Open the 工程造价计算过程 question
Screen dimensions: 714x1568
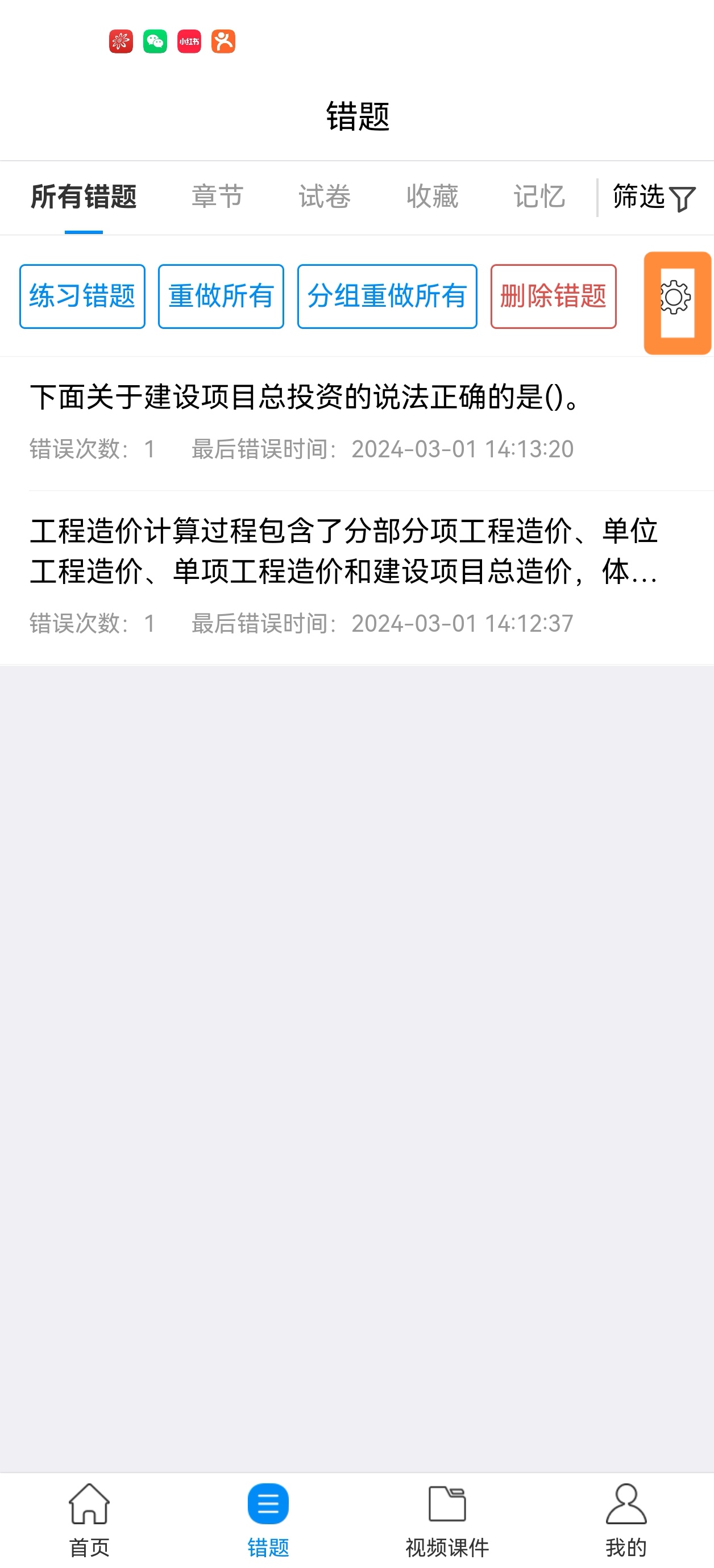pyautogui.click(x=344, y=551)
